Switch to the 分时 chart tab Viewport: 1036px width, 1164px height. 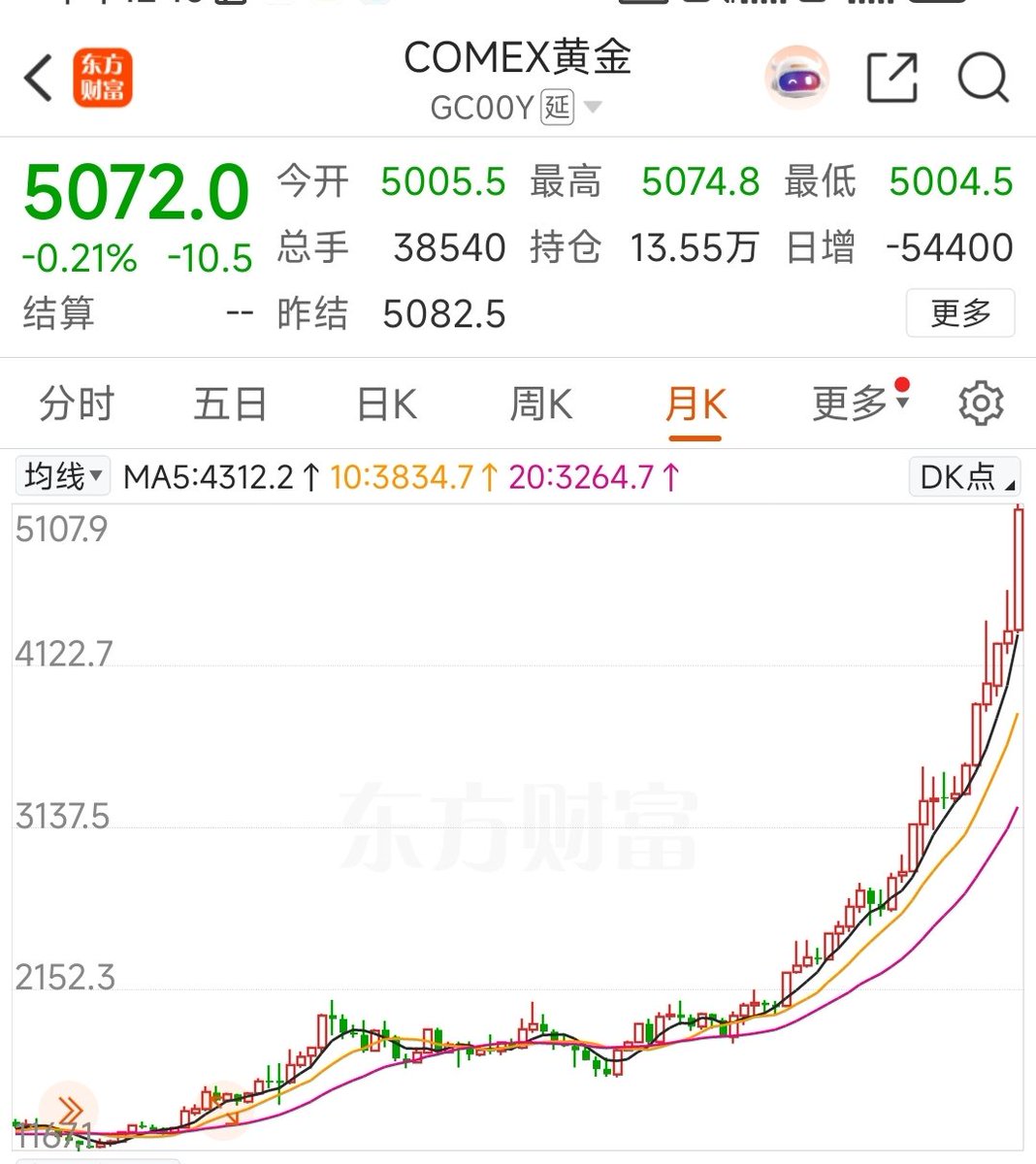coord(78,404)
